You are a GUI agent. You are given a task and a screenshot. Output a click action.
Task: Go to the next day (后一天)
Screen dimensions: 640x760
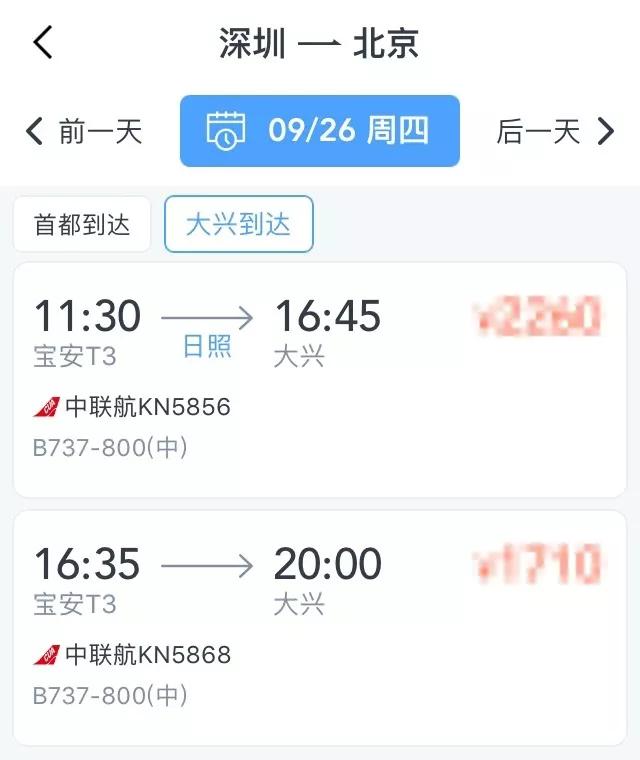555,131
